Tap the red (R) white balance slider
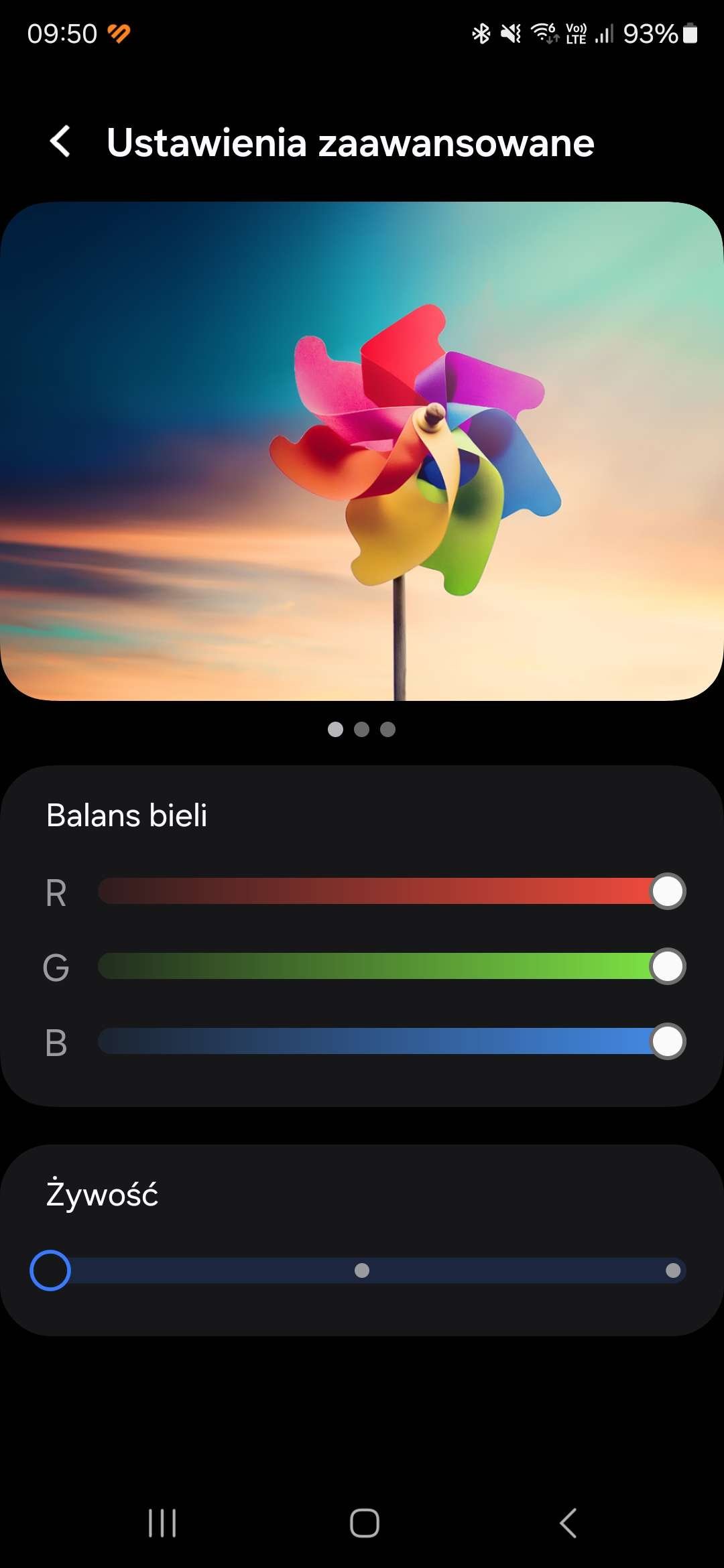 point(391,891)
